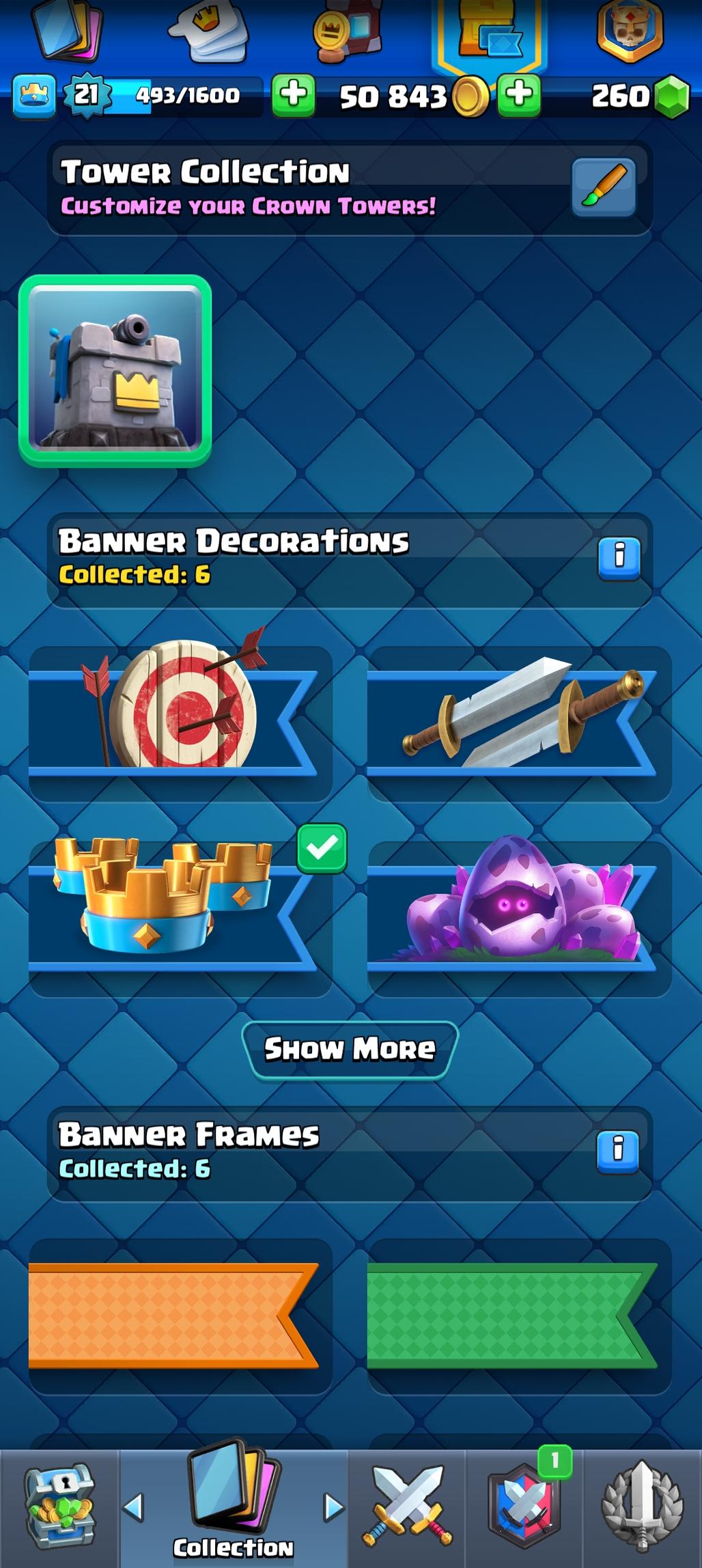The image size is (702, 1568).
Task: Select the green banner frame
Action: click(519, 1315)
